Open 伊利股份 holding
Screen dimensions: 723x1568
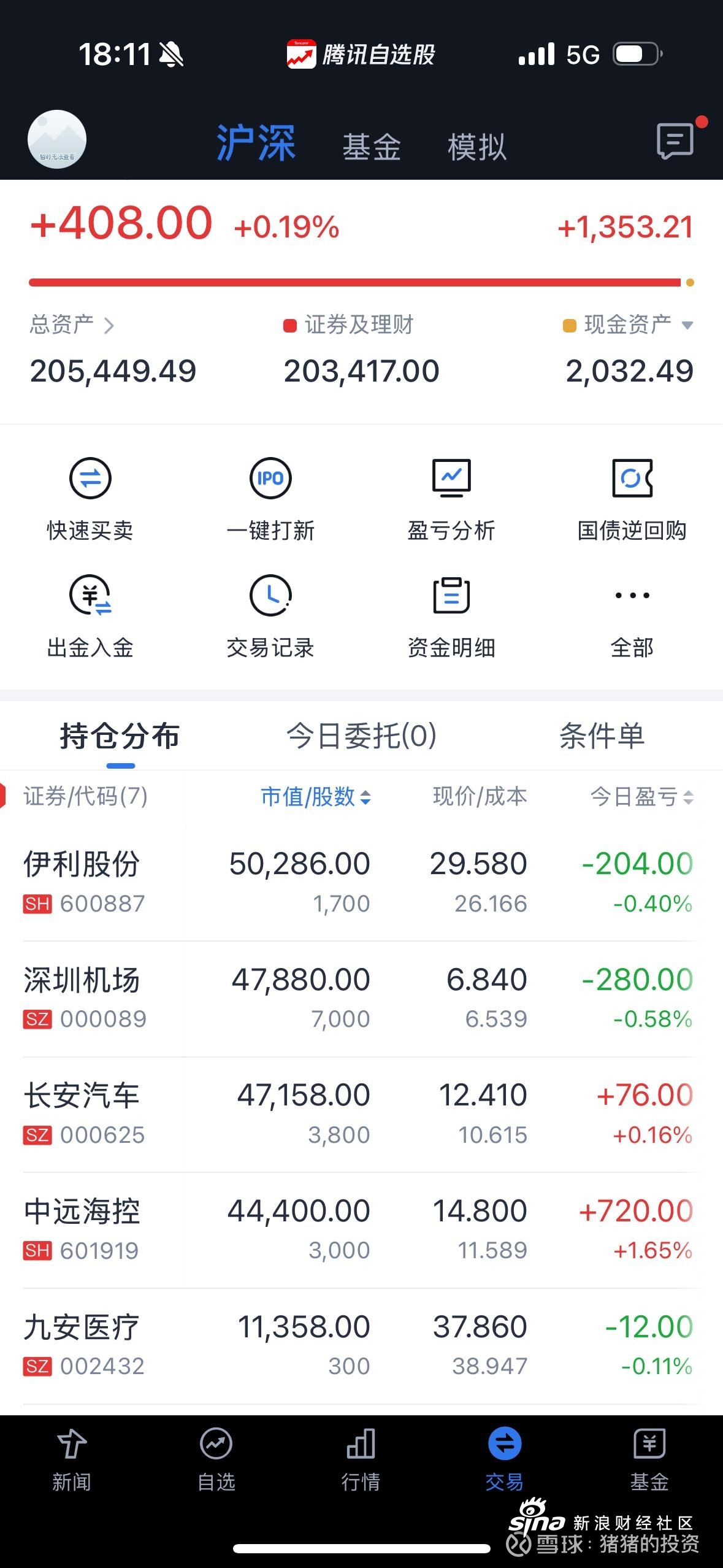click(x=361, y=883)
